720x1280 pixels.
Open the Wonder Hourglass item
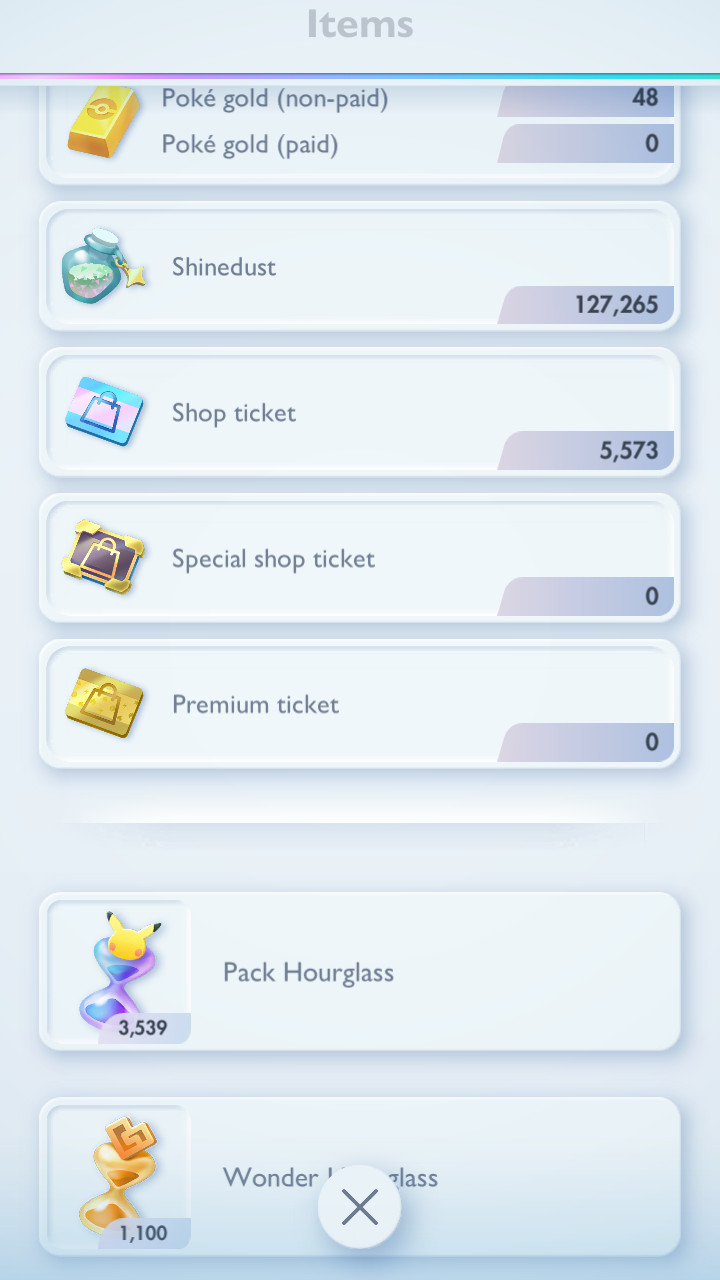(x=520, y=1150)
